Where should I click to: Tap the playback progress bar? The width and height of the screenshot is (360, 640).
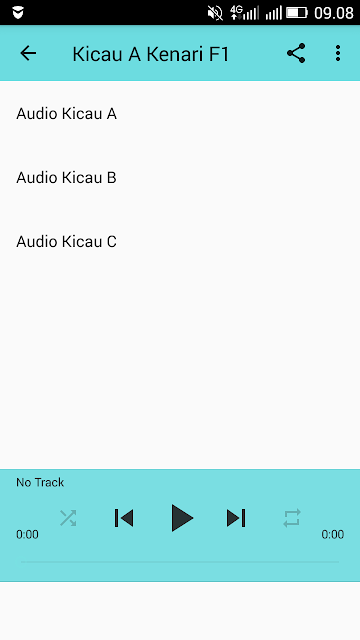click(180, 562)
